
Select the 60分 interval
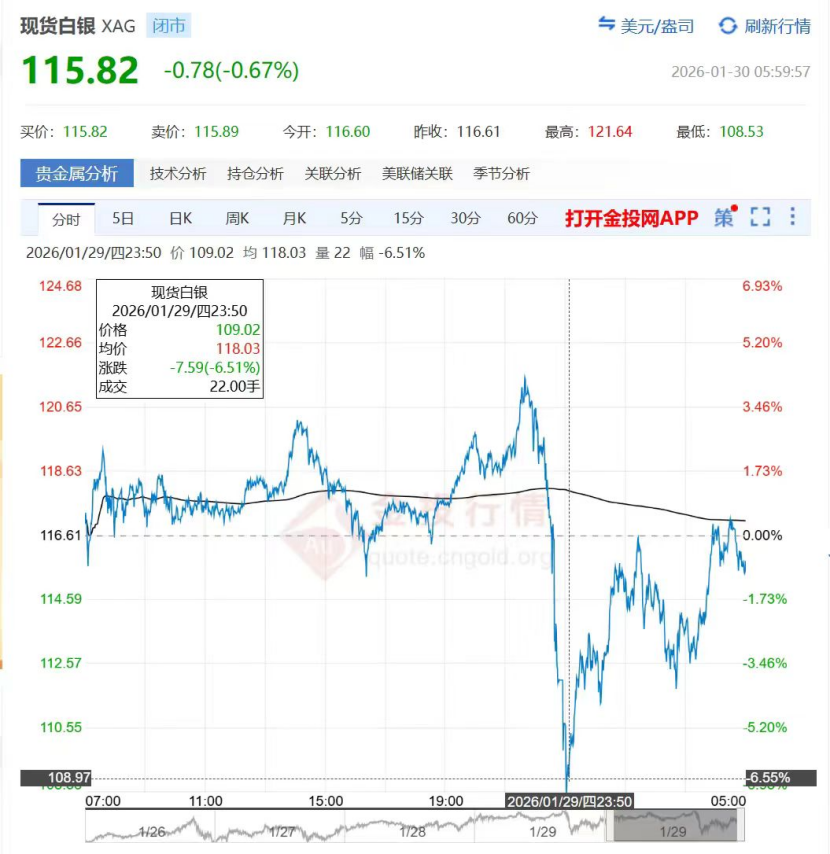(522, 218)
